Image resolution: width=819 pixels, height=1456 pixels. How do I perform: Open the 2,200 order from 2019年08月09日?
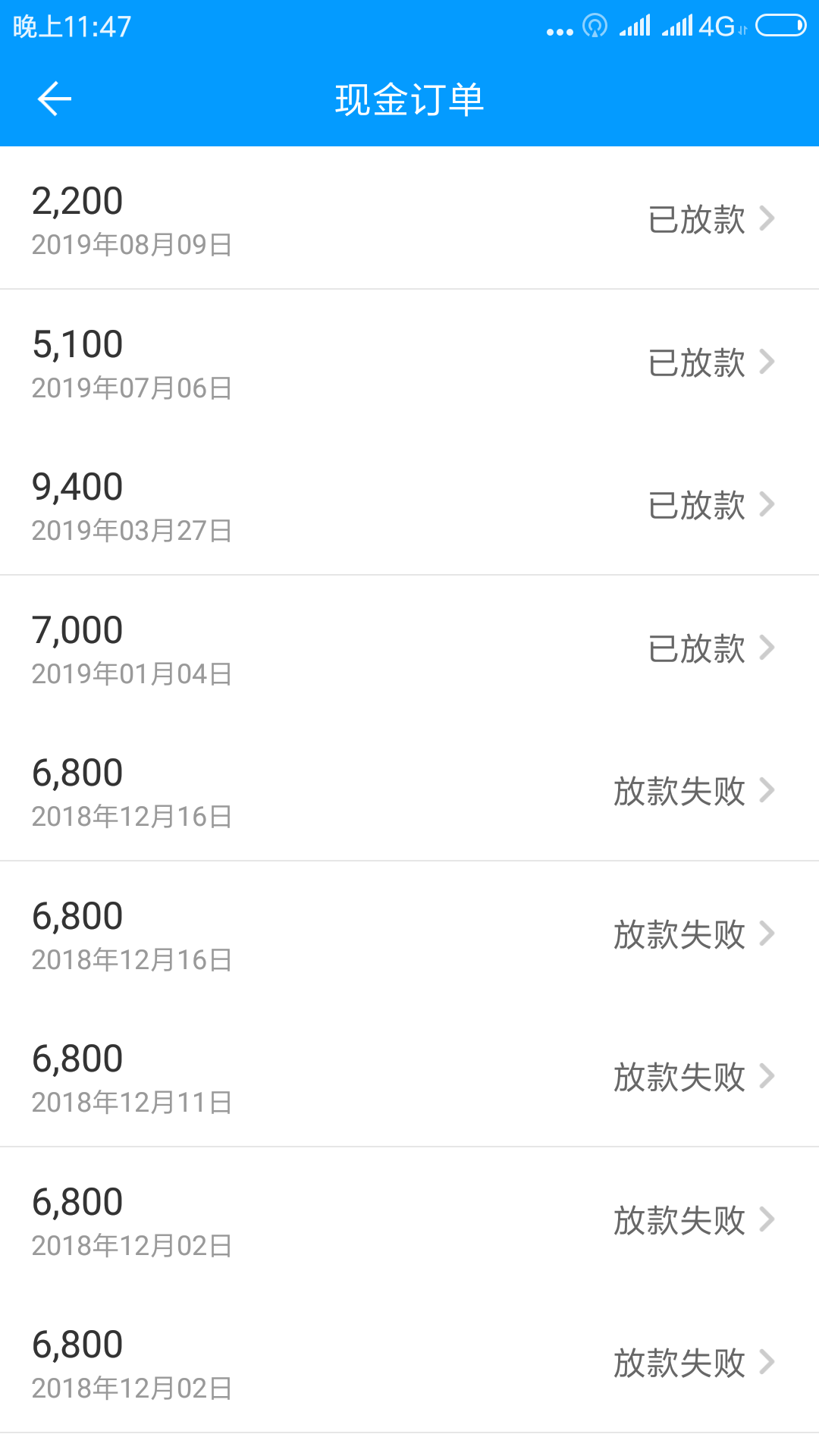pyautogui.click(x=409, y=218)
